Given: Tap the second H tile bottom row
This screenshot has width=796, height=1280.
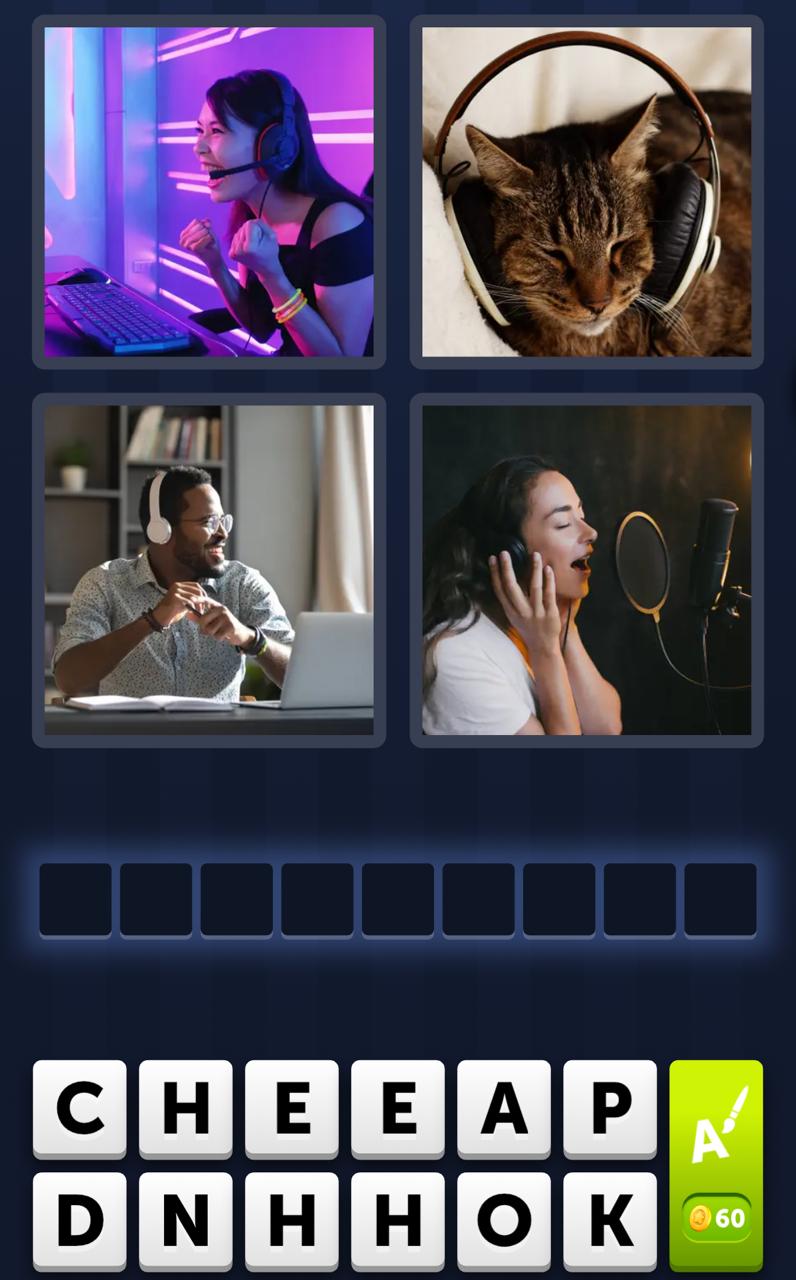Looking at the screenshot, I should click(396, 1220).
